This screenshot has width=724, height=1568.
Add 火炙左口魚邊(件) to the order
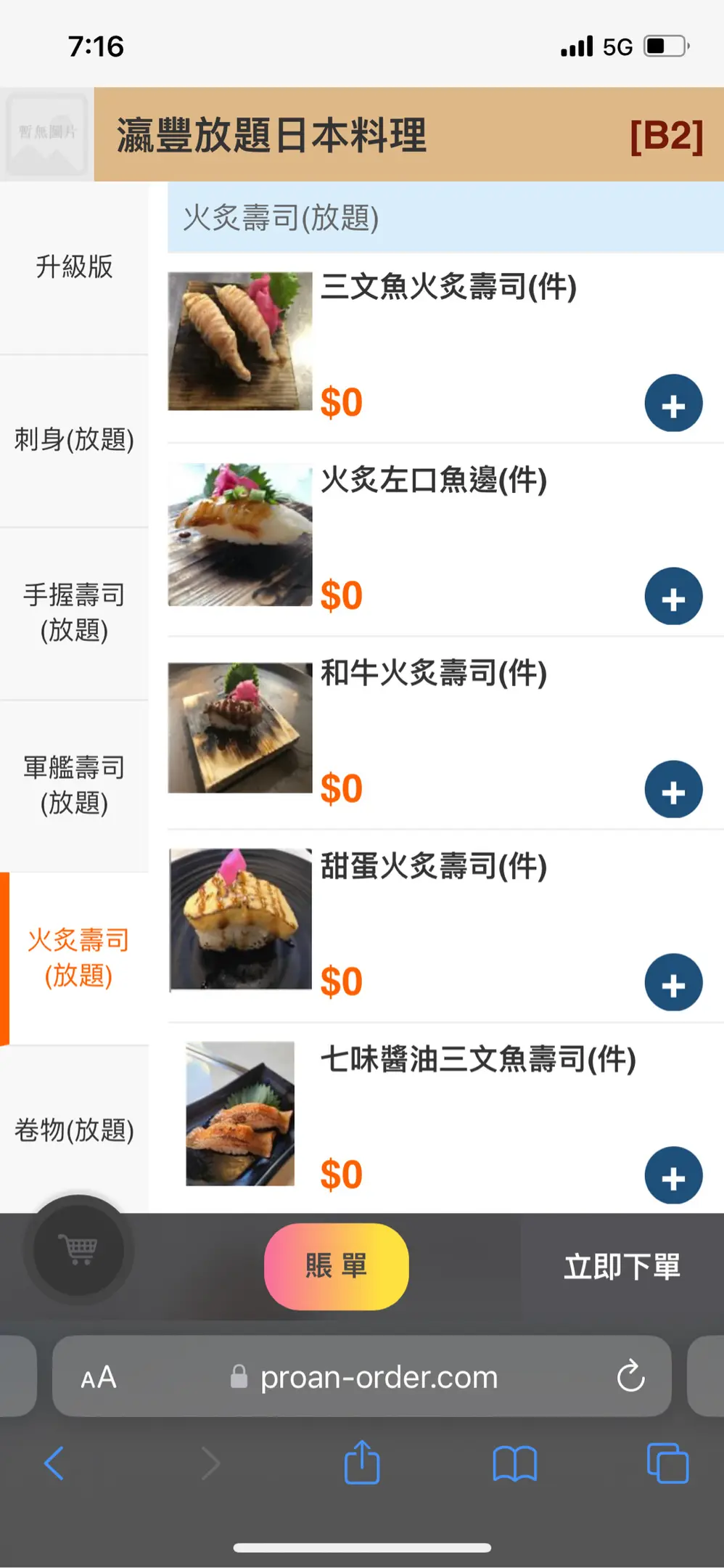click(x=673, y=597)
